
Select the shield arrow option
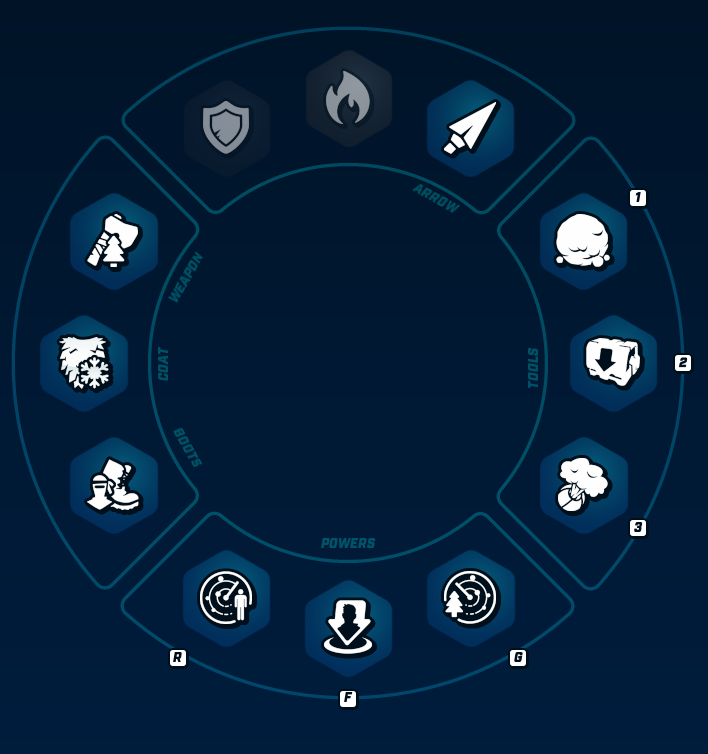click(227, 128)
